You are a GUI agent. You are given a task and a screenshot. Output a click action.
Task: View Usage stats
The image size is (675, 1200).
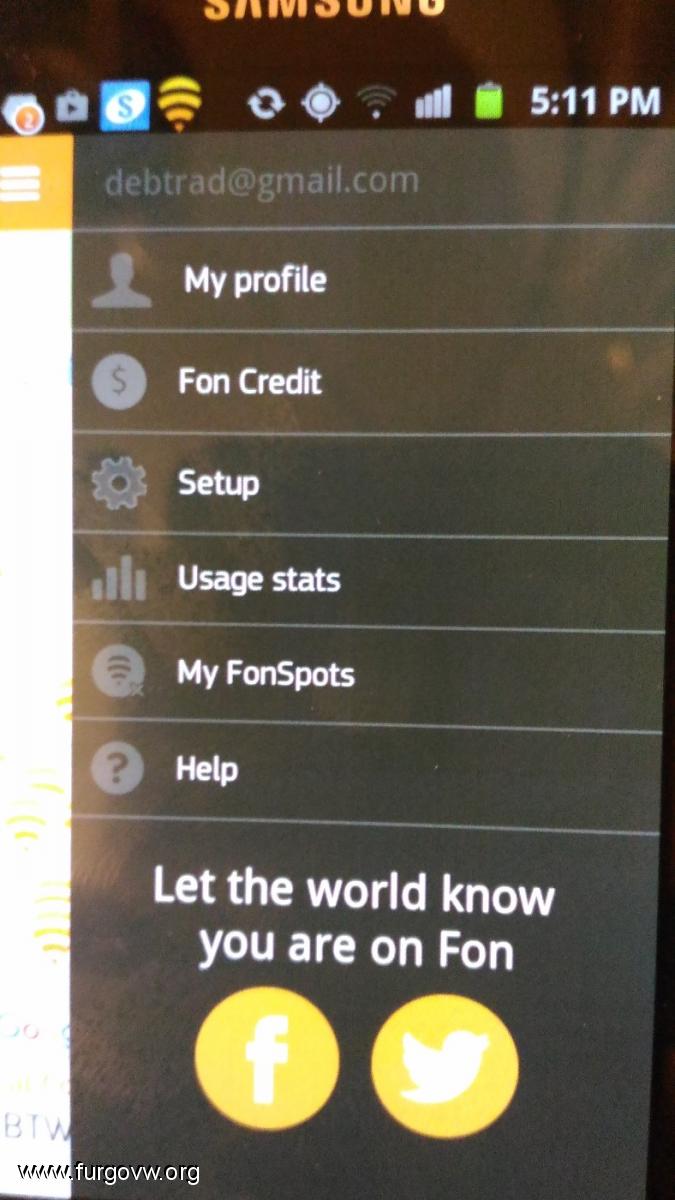point(258,579)
